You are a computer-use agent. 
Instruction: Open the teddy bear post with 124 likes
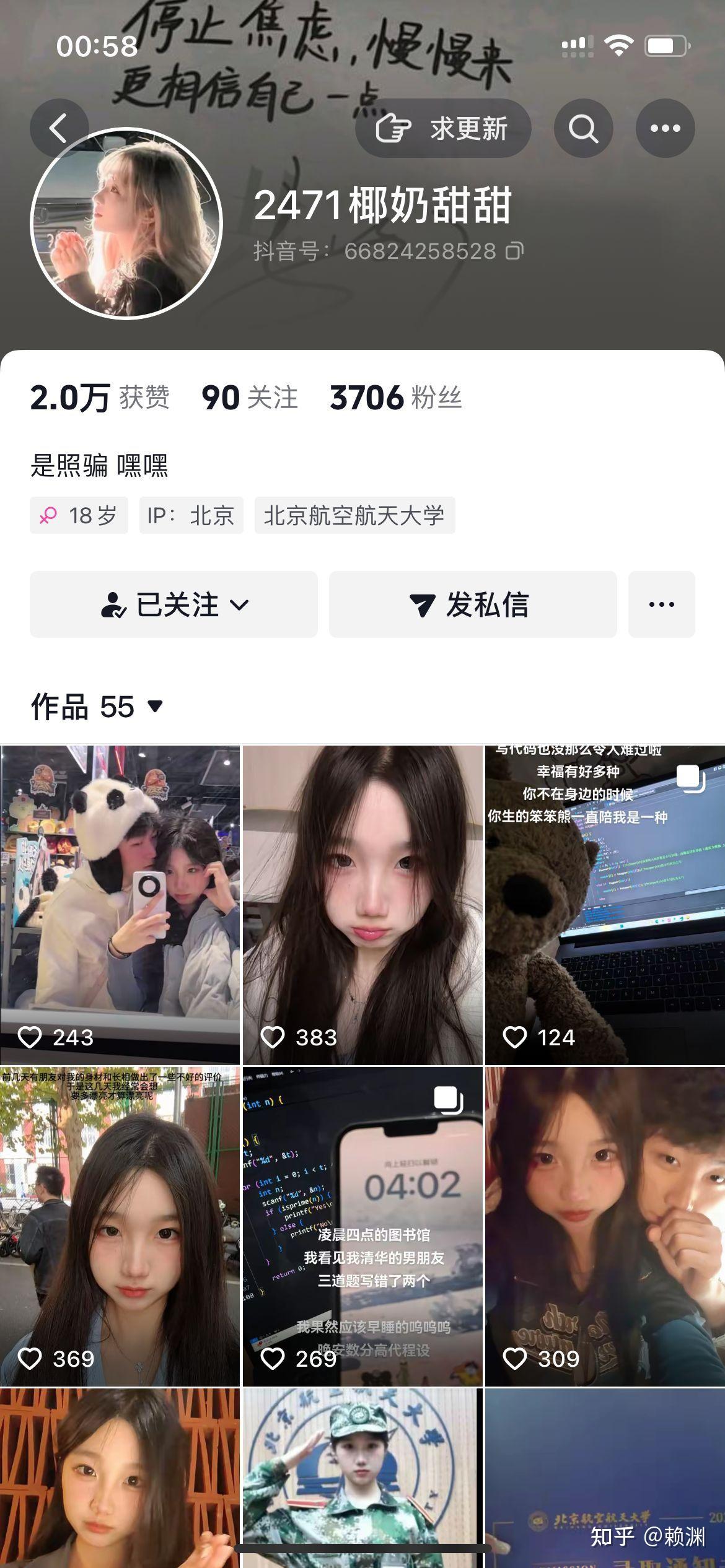coord(605,904)
